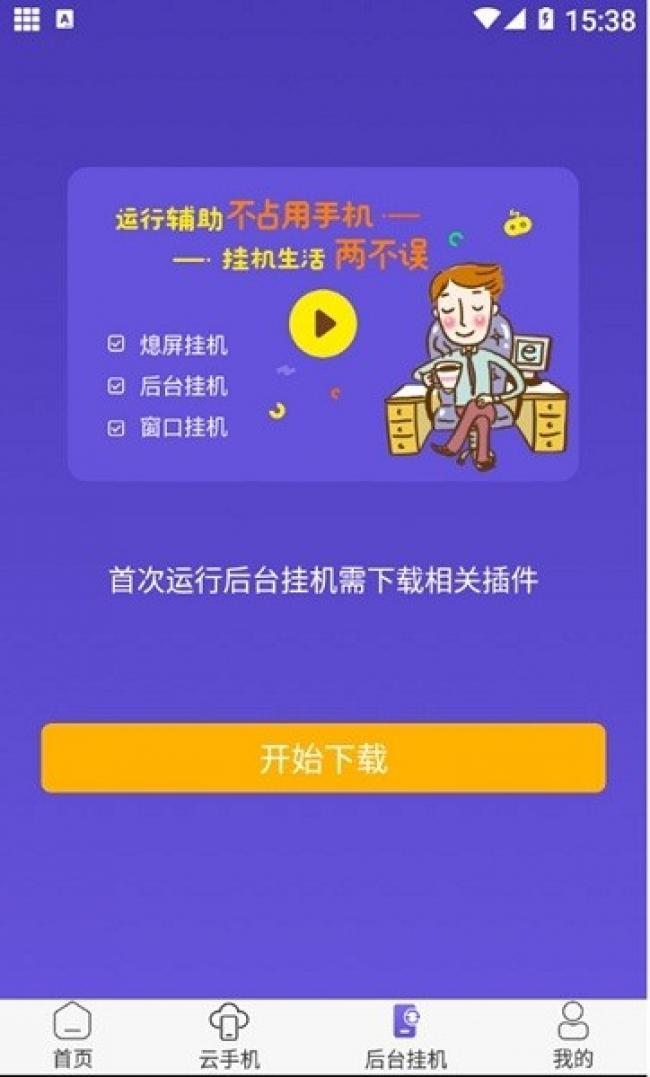Open the 云手机 tab

tap(229, 1036)
